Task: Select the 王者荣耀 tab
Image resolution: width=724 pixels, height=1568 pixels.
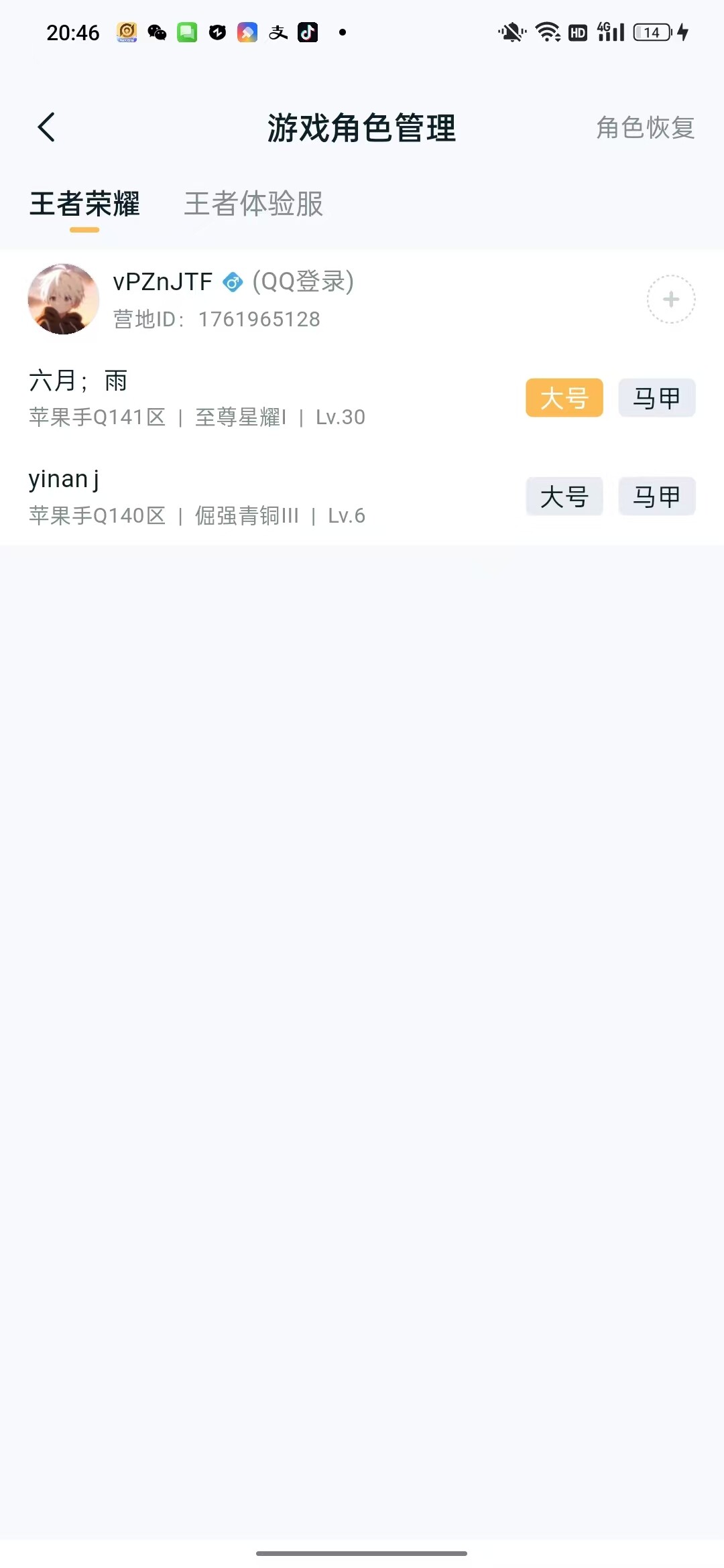Action: (85, 206)
